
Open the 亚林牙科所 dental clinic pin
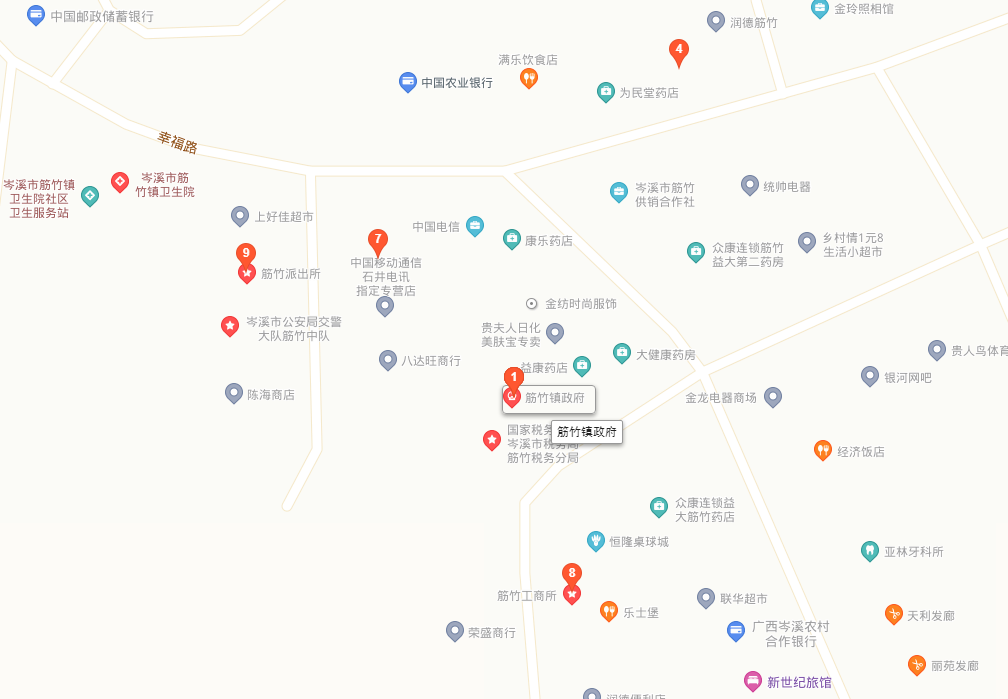870,551
